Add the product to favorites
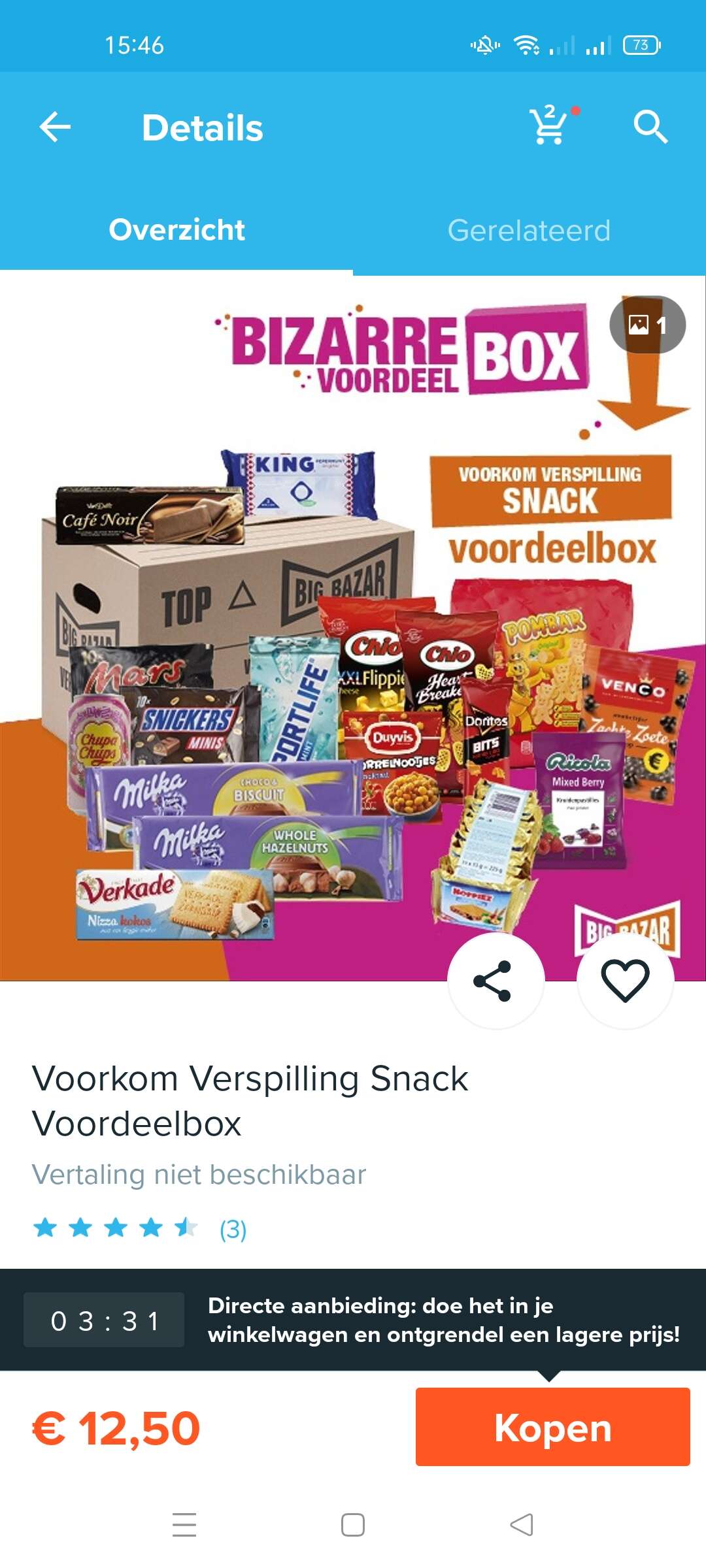 (625, 981)
